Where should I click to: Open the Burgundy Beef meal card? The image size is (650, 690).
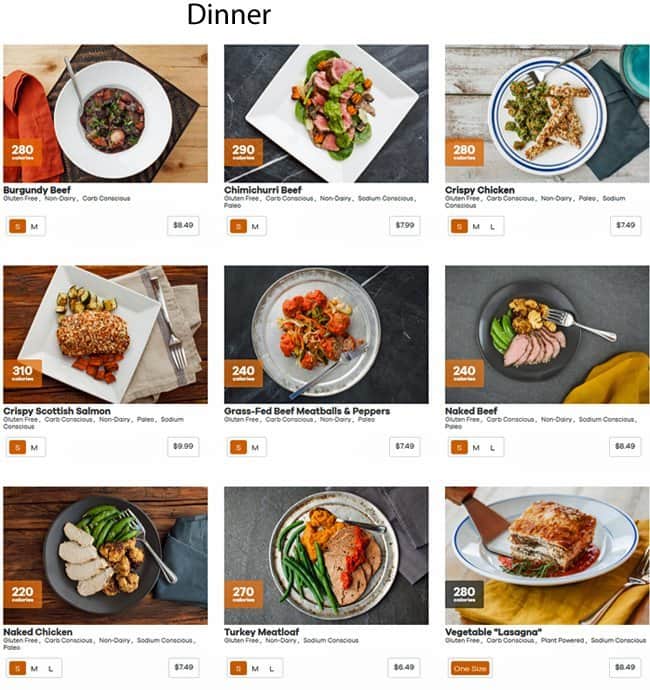(x=105, y=112)
